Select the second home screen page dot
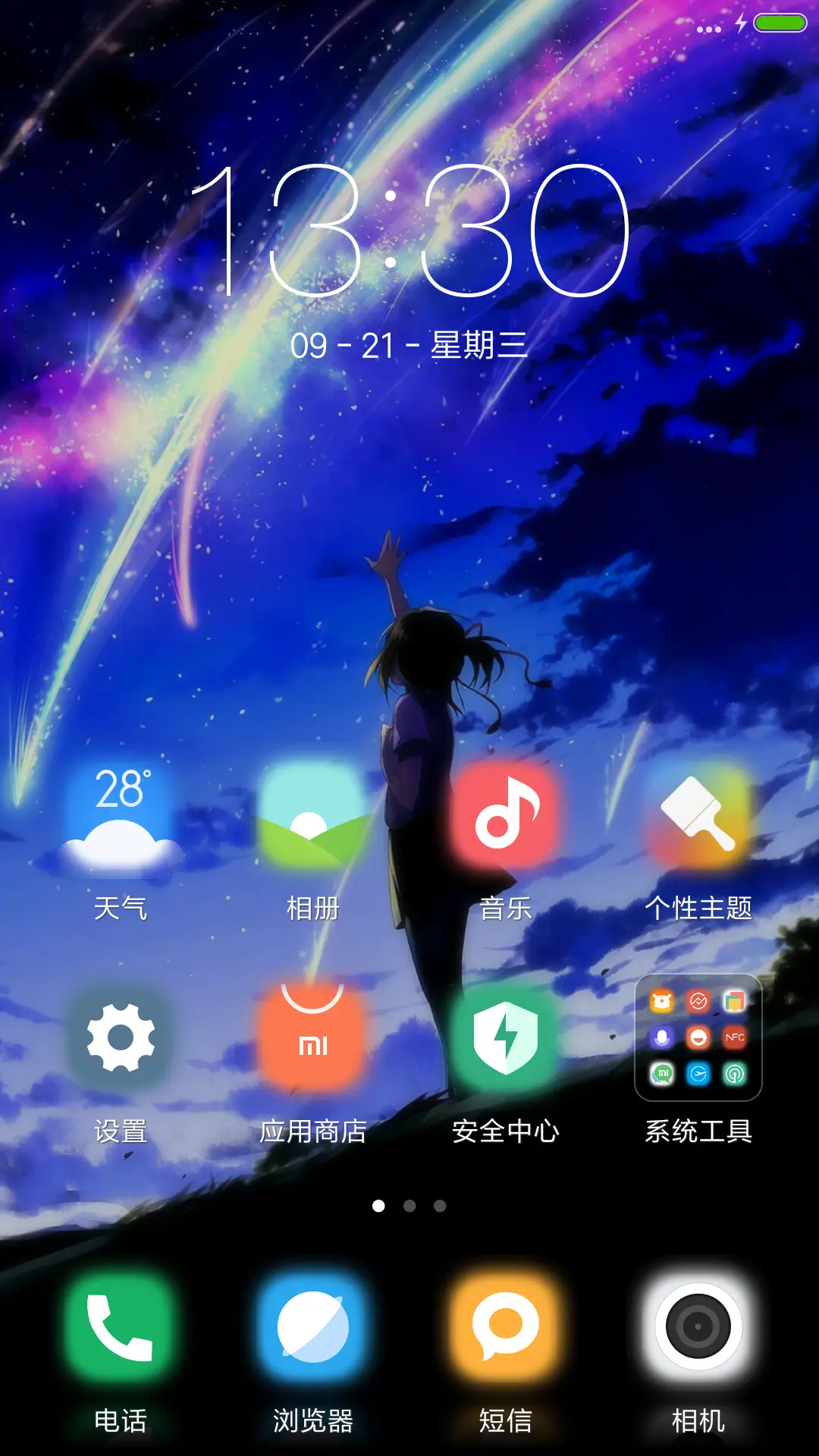Image resolution: width=819 pixels, height=1456 pixels. (409, 1206)
